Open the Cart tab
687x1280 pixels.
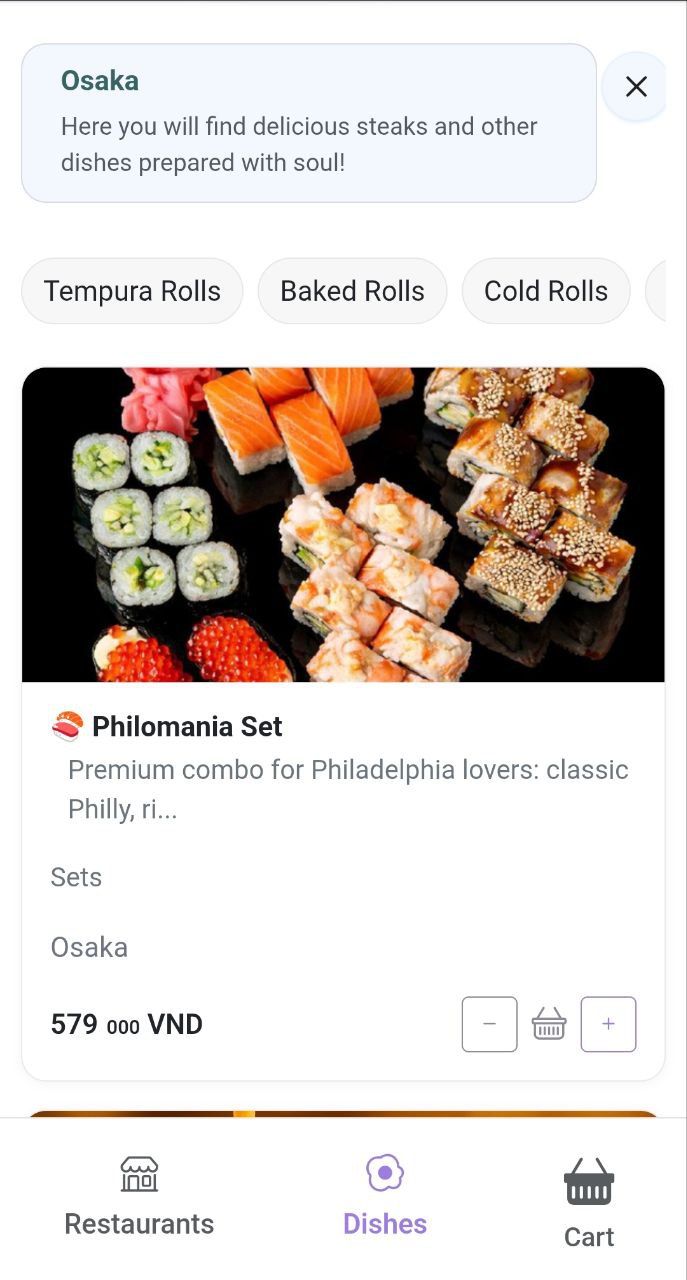click(589, 1204)
